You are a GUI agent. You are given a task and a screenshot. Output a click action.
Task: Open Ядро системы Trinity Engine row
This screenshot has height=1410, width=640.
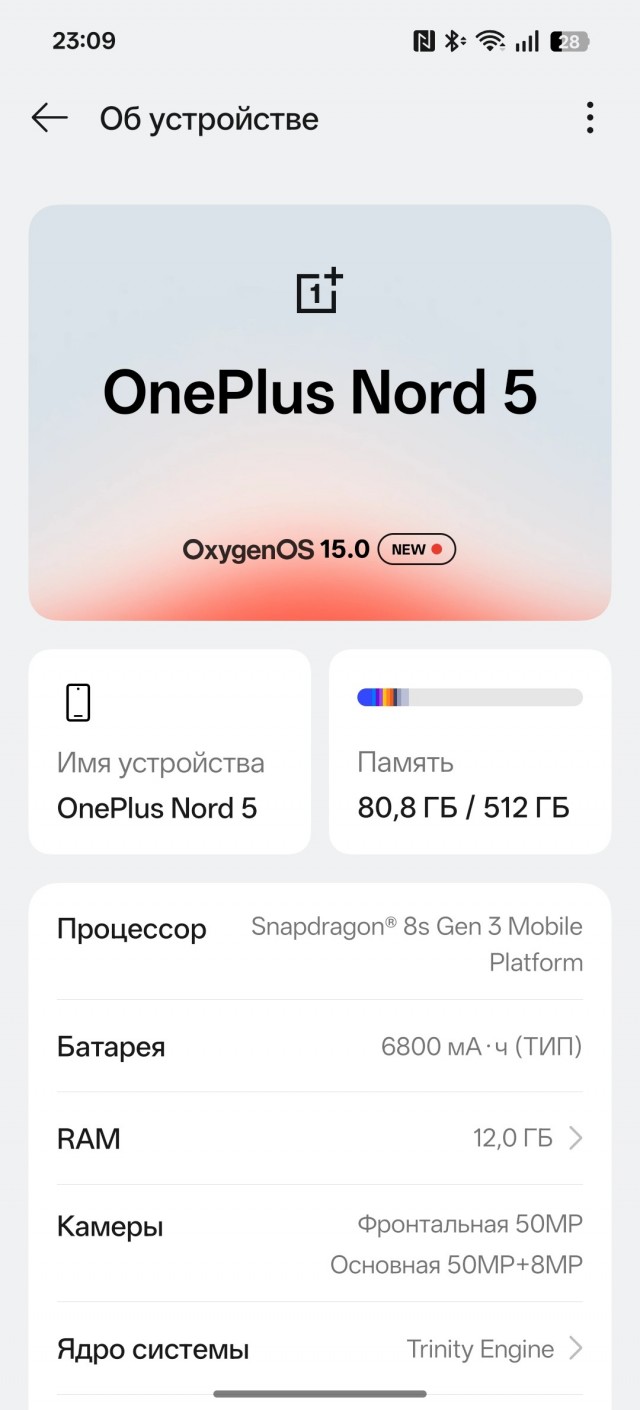[x=320, y=1349]
